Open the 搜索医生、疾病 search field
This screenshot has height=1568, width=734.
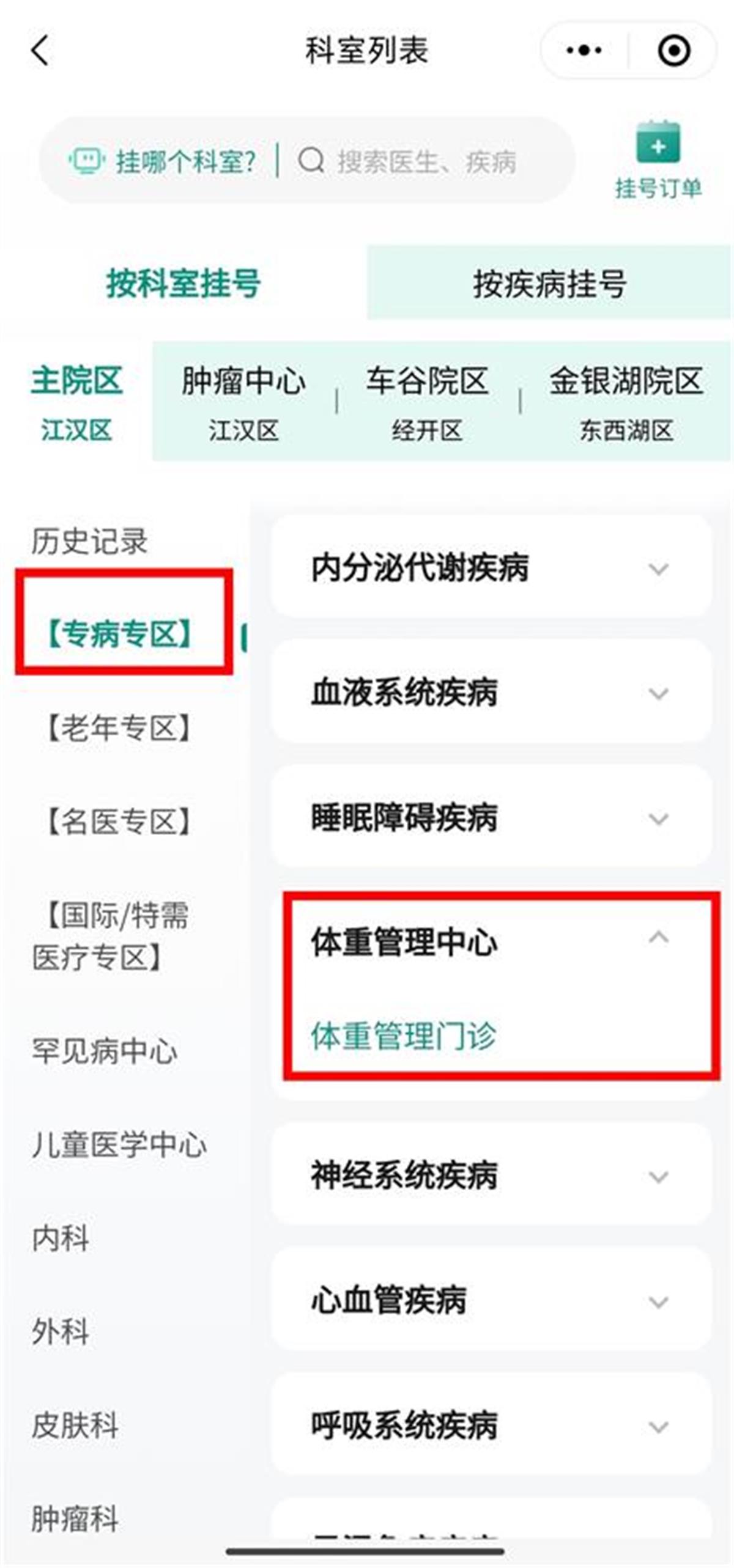(x=426, y=161)
